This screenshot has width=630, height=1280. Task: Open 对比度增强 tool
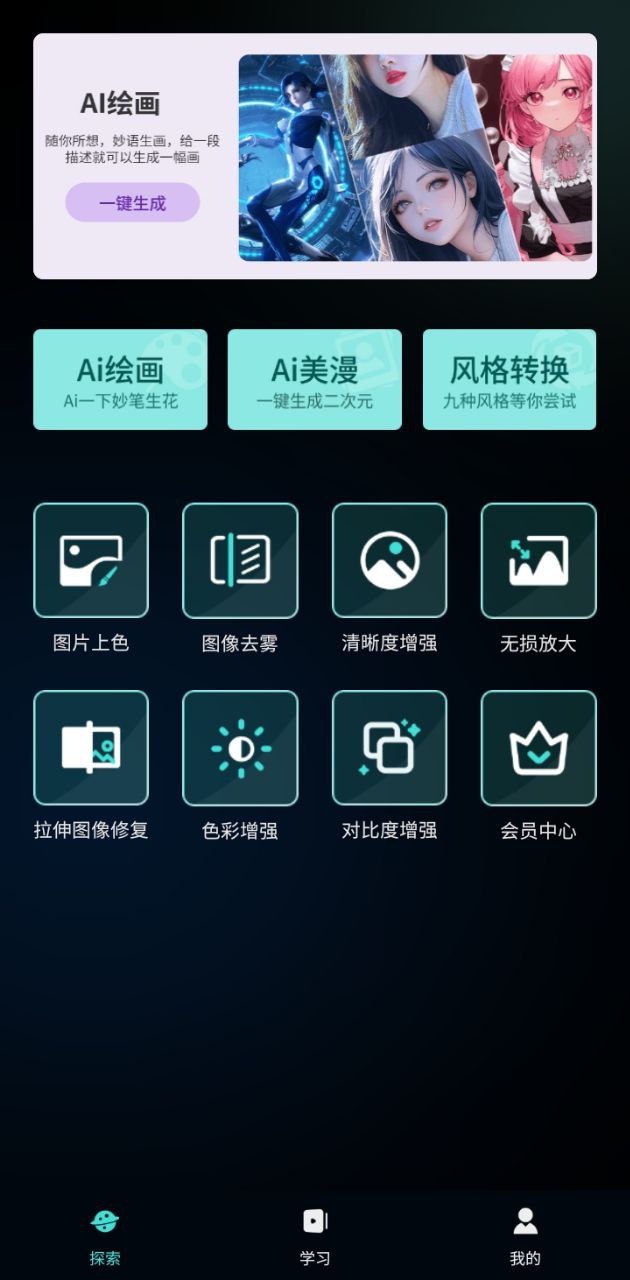(x=389, y=748)
